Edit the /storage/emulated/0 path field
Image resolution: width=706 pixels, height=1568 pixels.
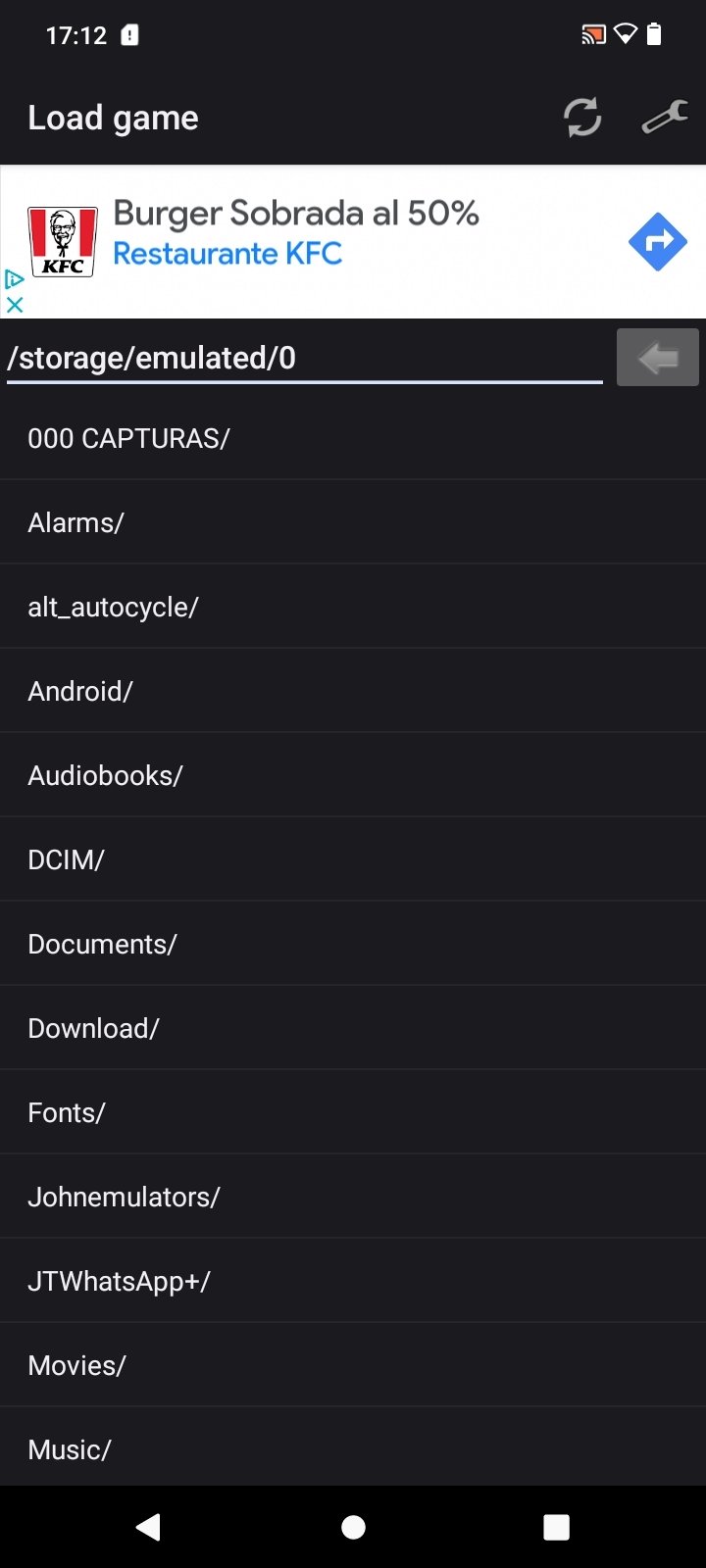pyautogui.click(x=304, y=359)
